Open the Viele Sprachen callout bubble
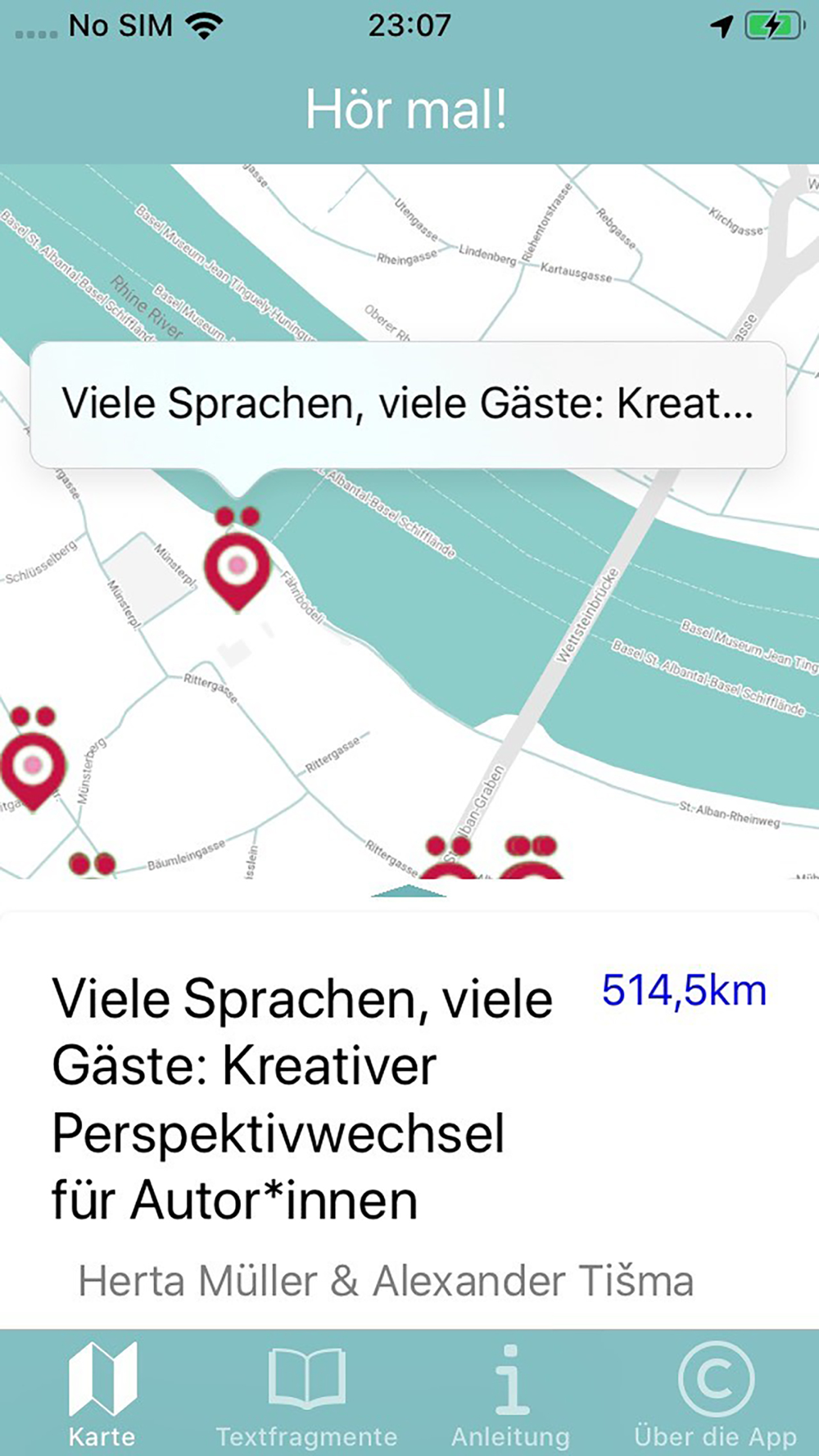Image resolution: width=819 pixels, height=1456 pixels. tap(408, 405)
